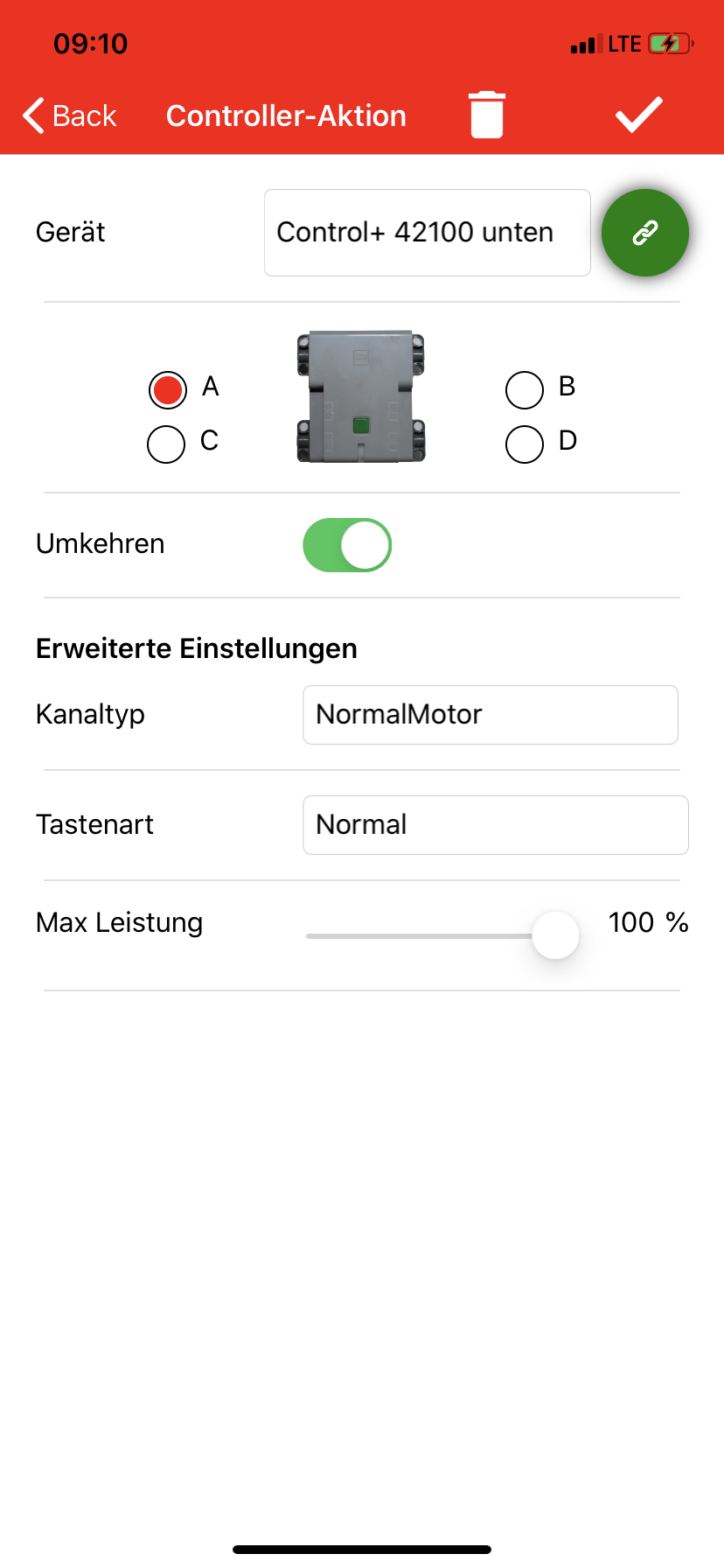Tap the green link connect button
This screenshot has height=1568, width=724.
[645, 233]
